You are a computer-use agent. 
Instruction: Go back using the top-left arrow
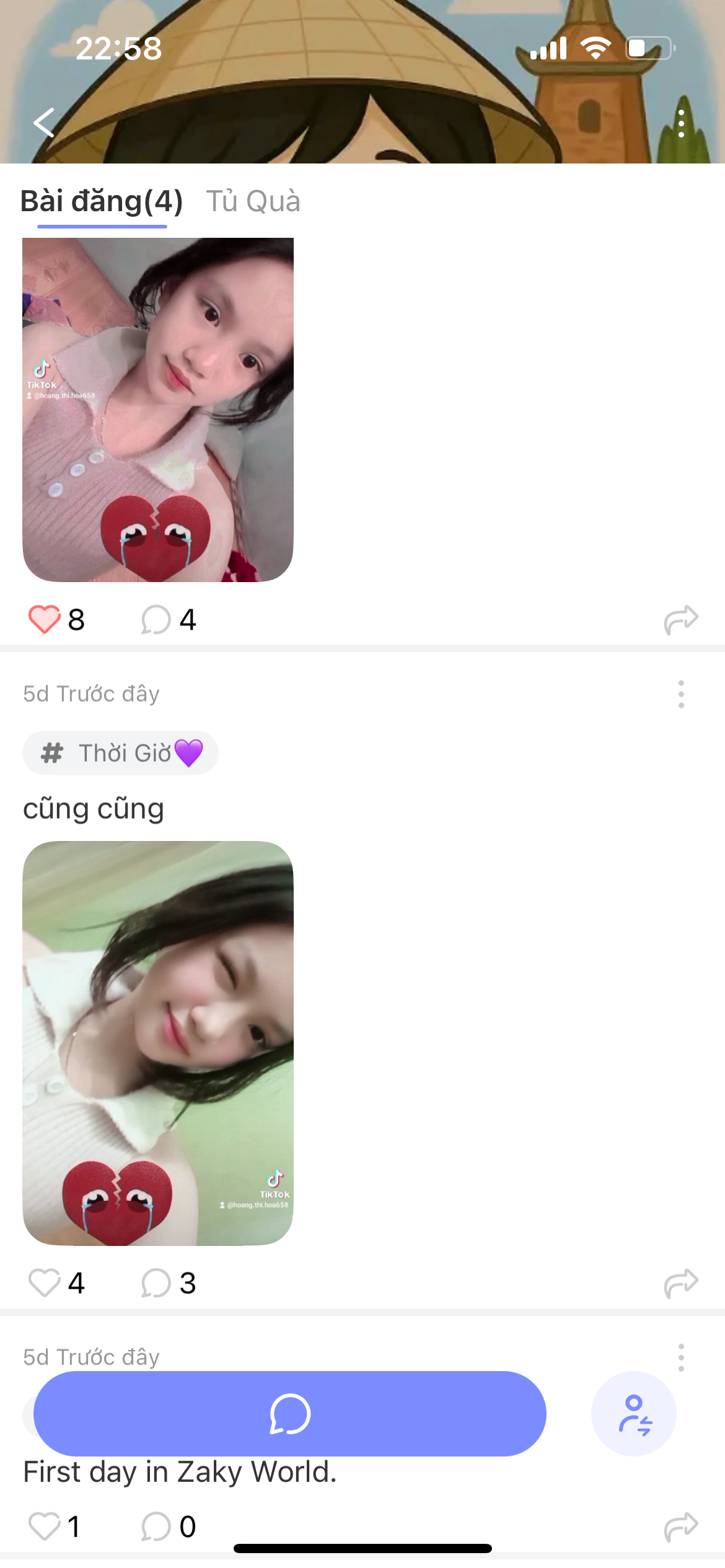(44, 123)
